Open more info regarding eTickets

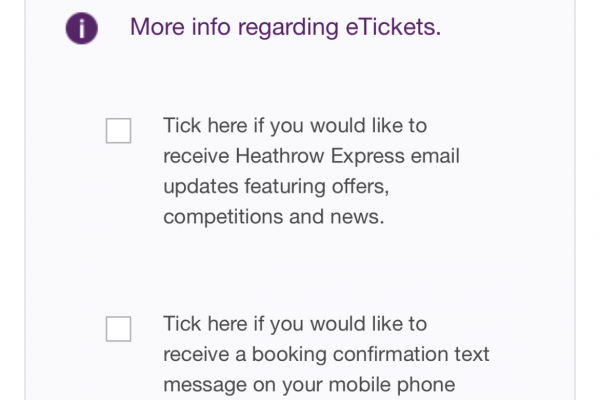tap(285, 27)
